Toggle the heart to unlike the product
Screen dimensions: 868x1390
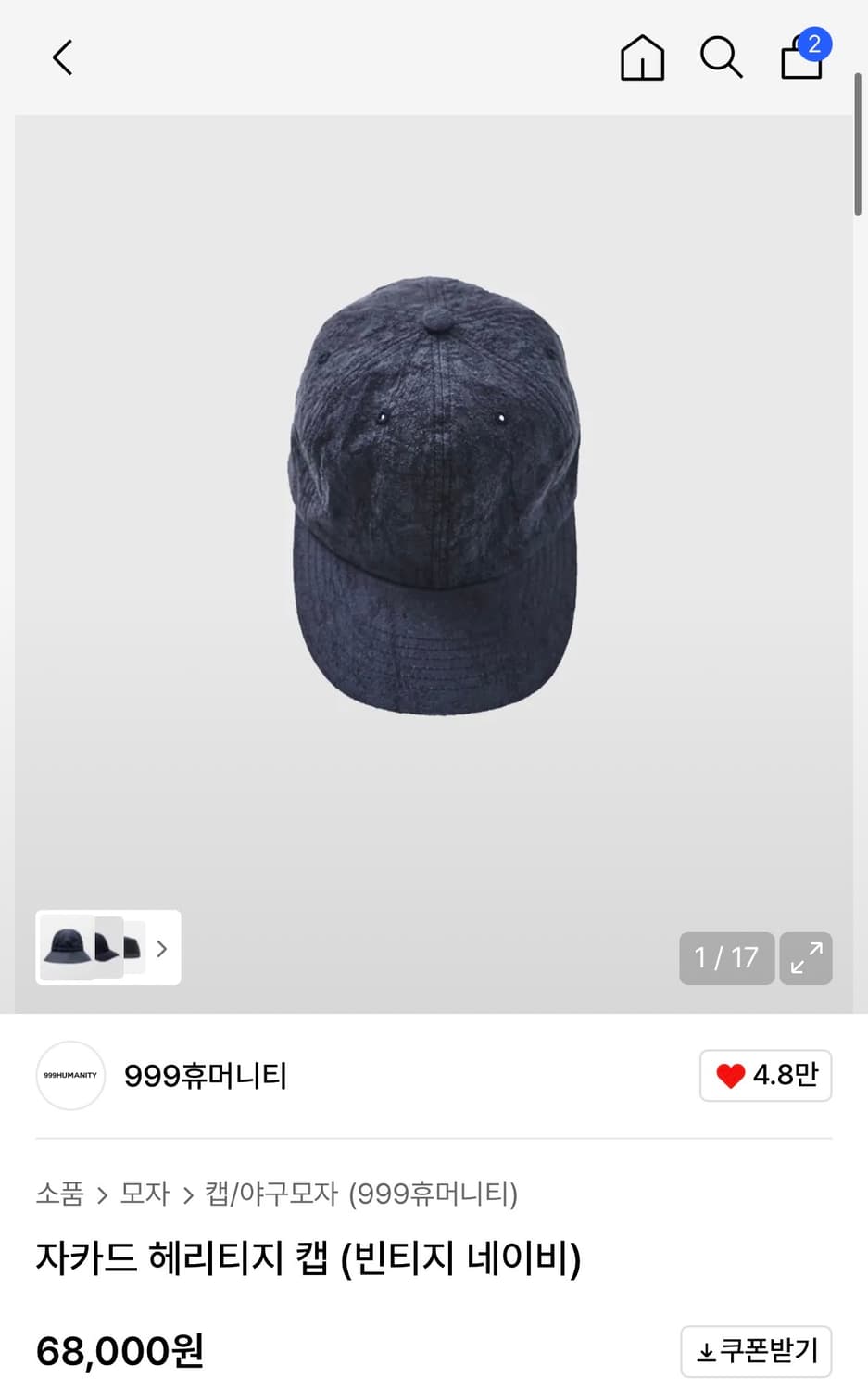click(731, 1076)
